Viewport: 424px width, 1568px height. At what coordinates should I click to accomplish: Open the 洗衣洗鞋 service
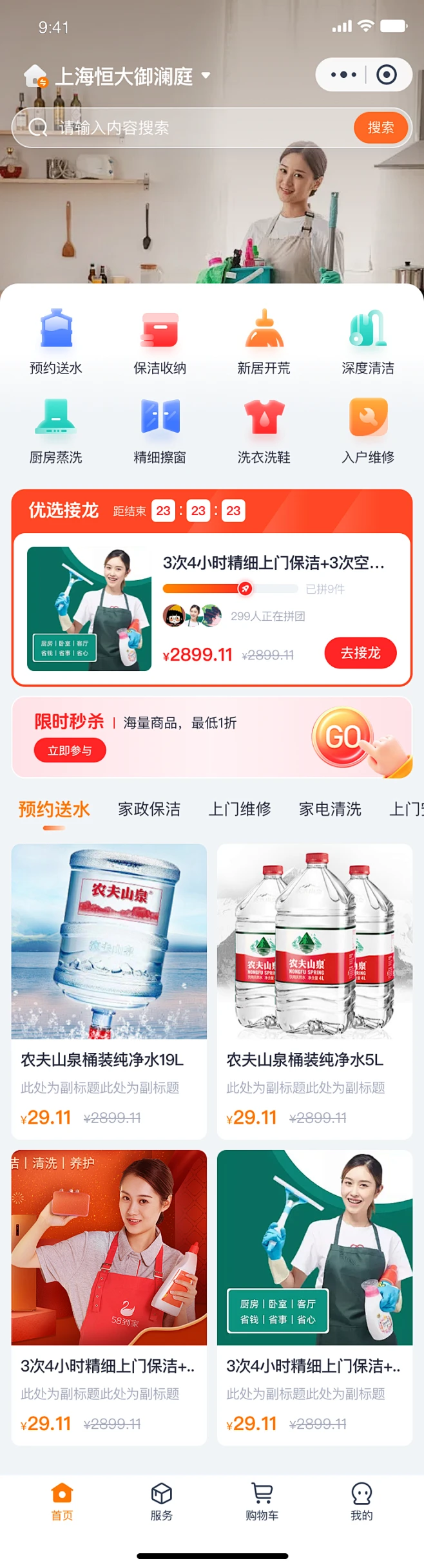(x=264, y=430)
